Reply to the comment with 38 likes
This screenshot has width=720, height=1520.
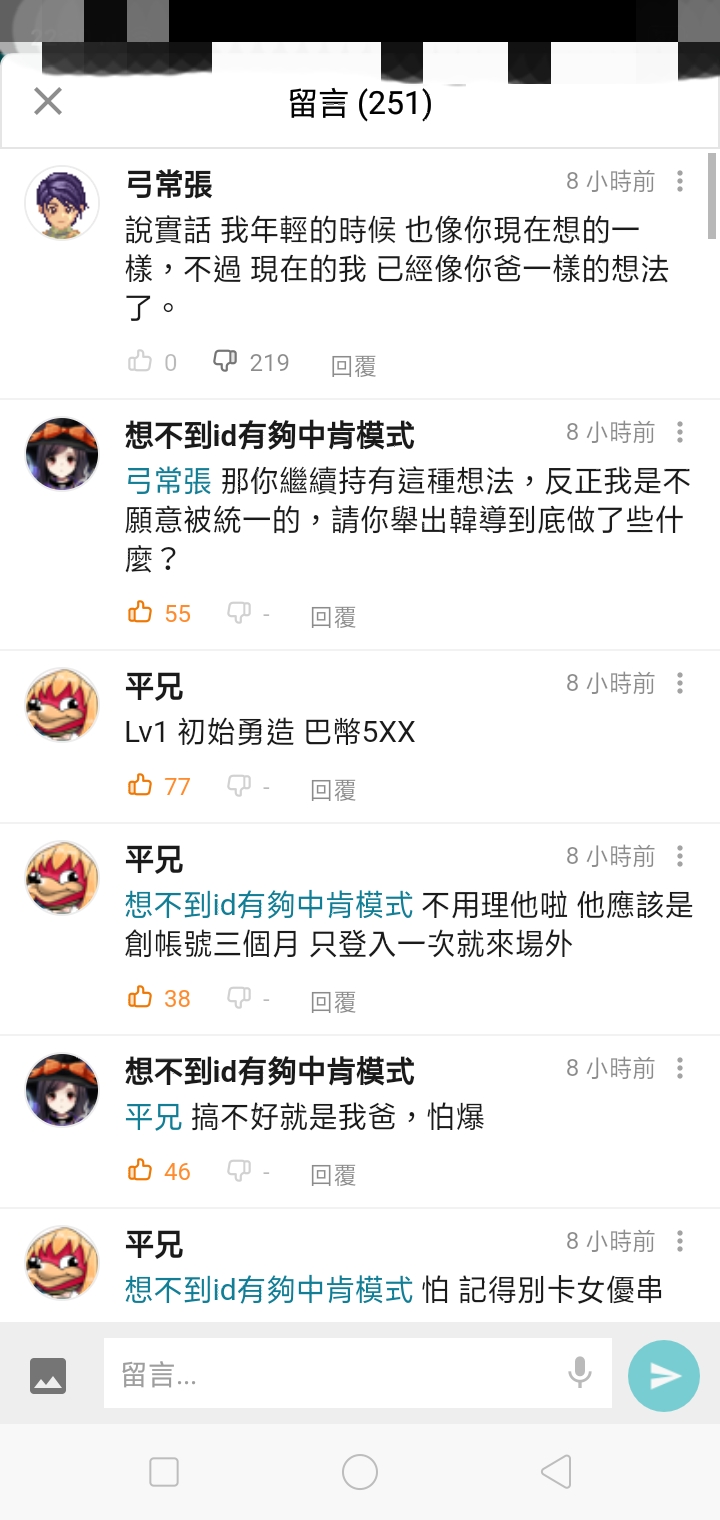[x=333, y=1001]
